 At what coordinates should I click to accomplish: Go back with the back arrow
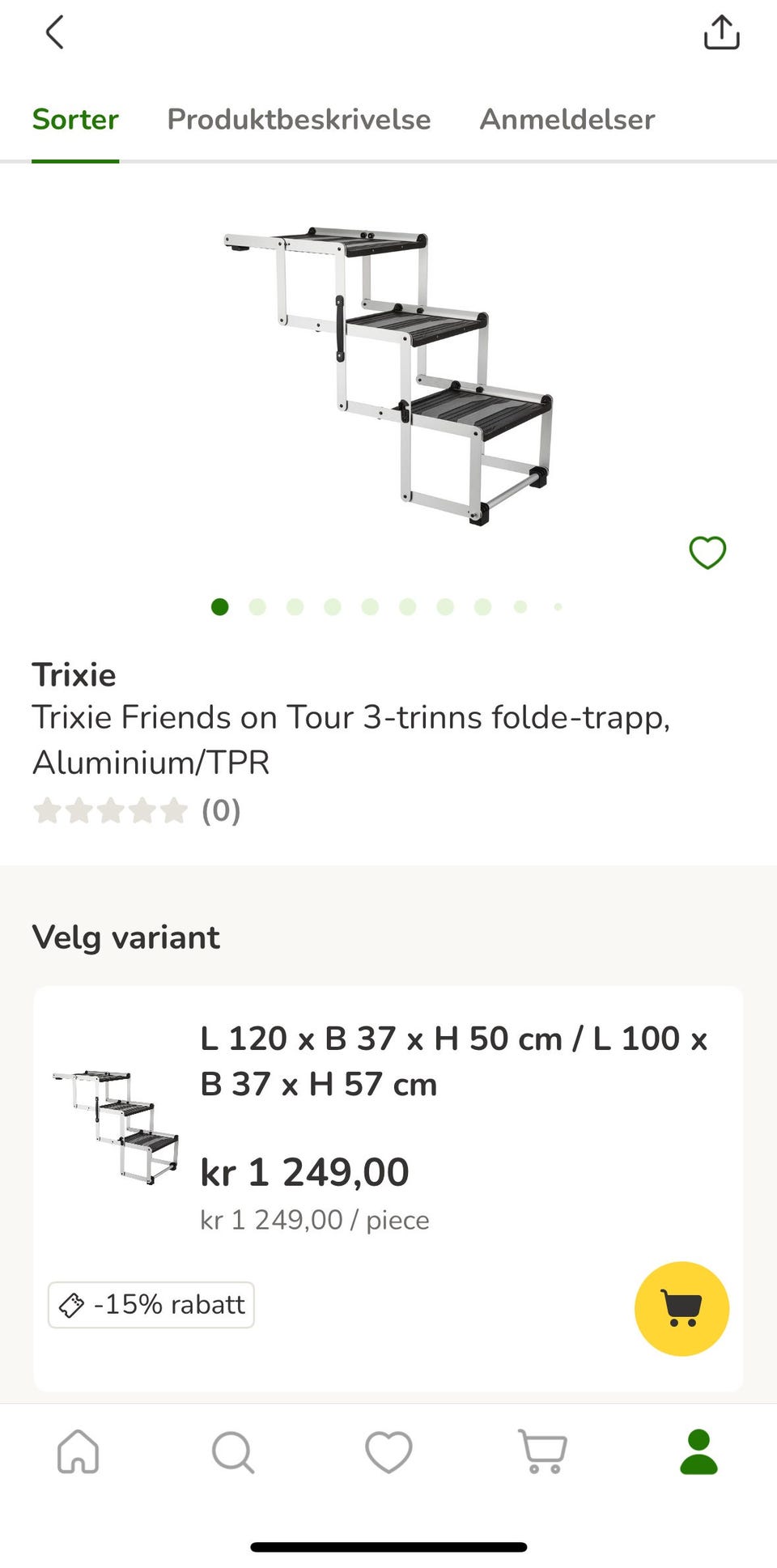[53, 32]
